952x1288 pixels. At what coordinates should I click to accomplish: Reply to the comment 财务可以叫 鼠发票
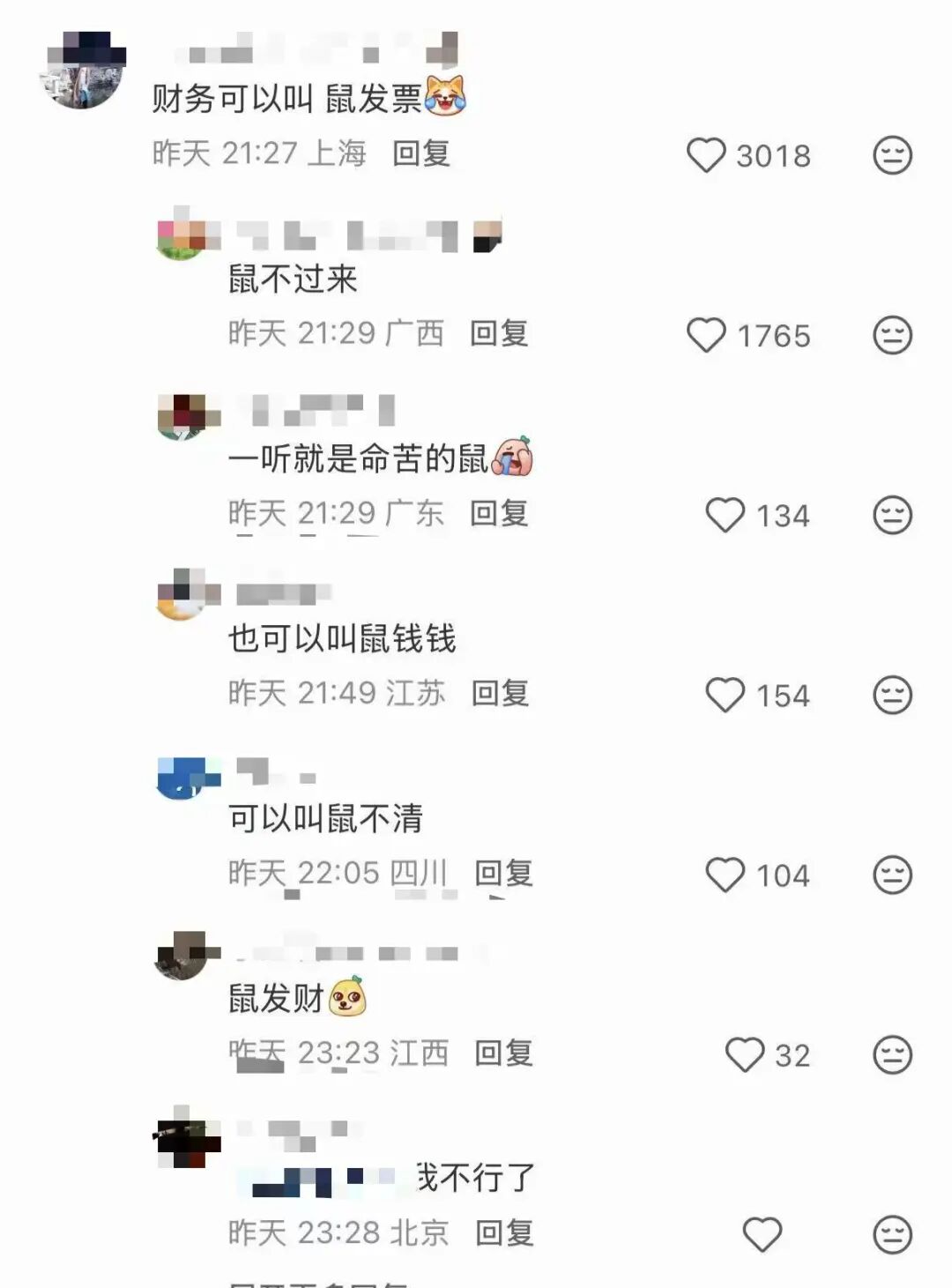421,153
